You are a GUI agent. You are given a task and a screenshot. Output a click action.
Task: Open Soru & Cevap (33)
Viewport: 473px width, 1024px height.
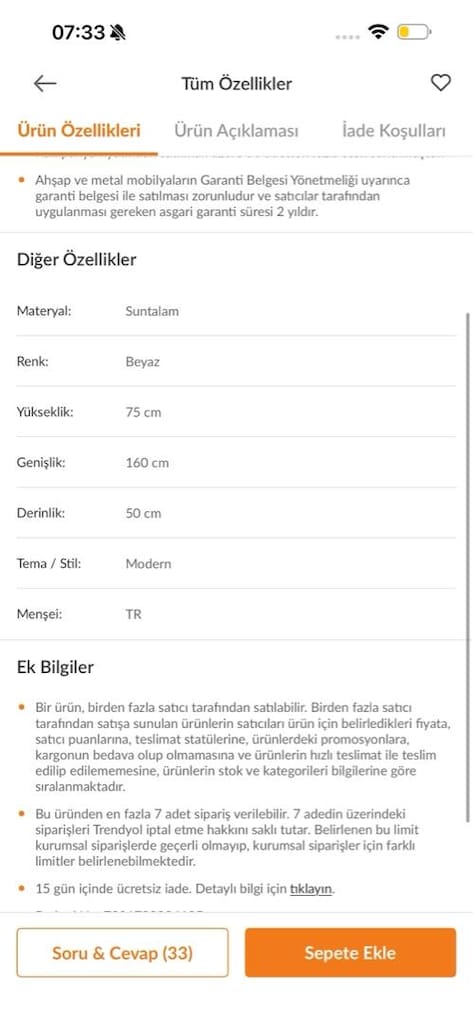point(122,953)
